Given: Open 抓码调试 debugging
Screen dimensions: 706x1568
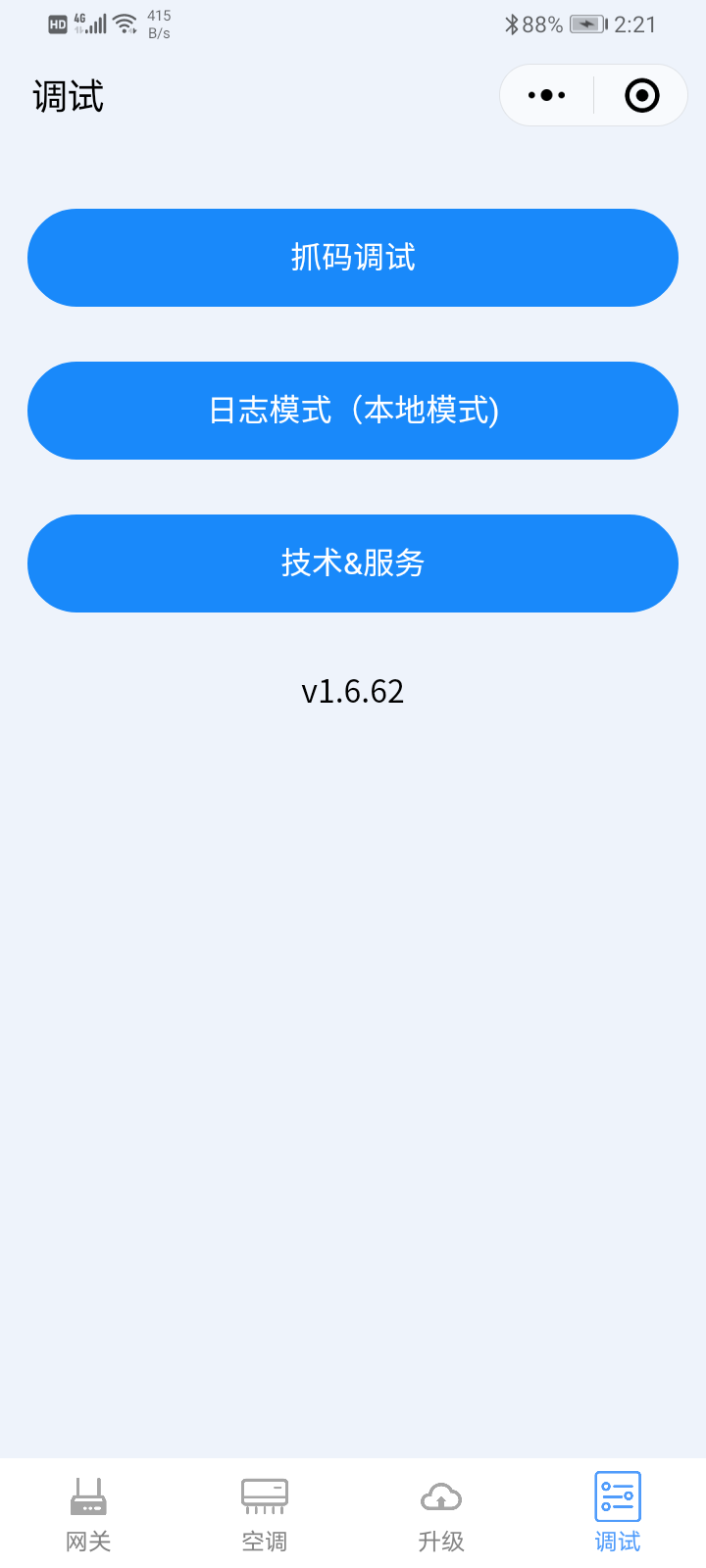Looking at the screenshot, I should (x=353, y=258).
